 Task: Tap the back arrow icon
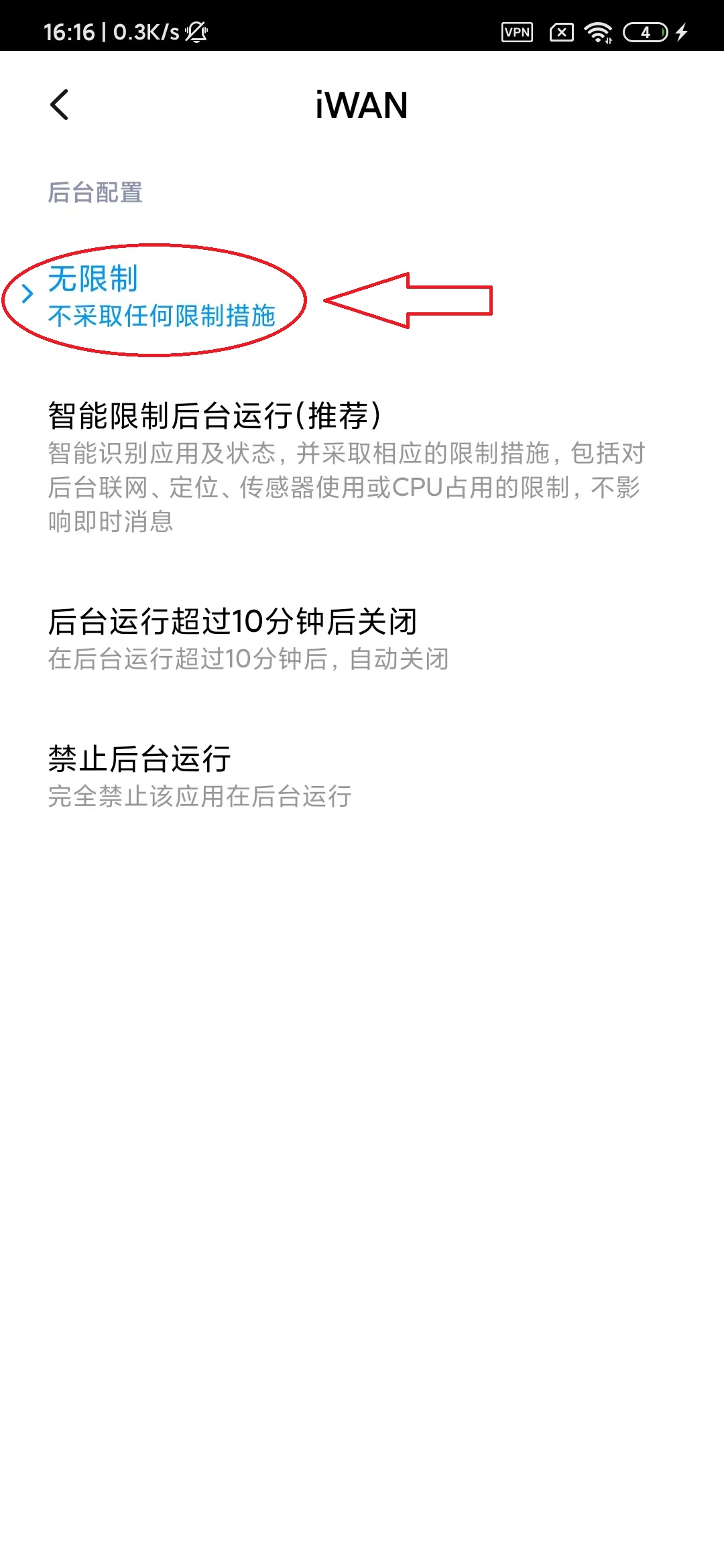[x=59, y=105]
